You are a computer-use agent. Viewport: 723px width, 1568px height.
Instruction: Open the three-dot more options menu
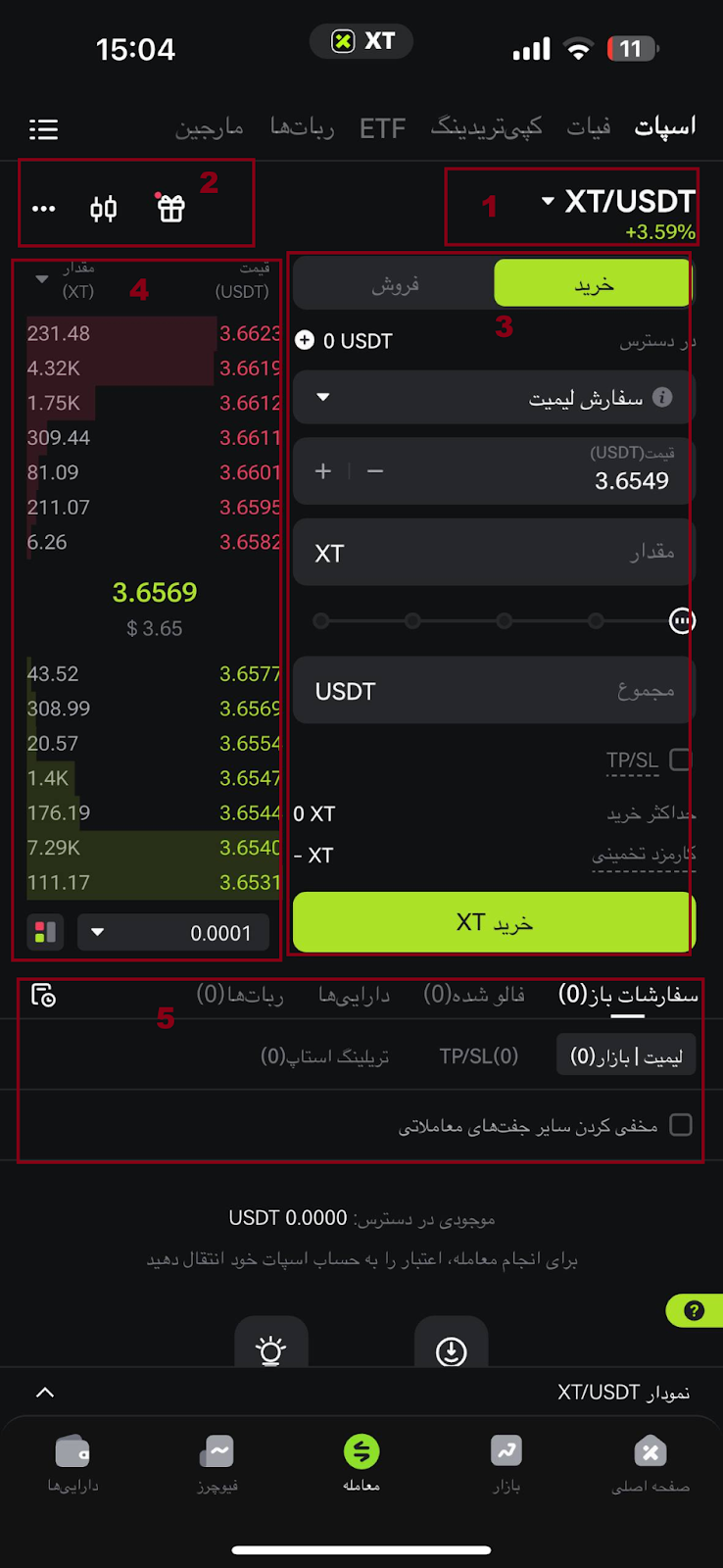(44, 209)
